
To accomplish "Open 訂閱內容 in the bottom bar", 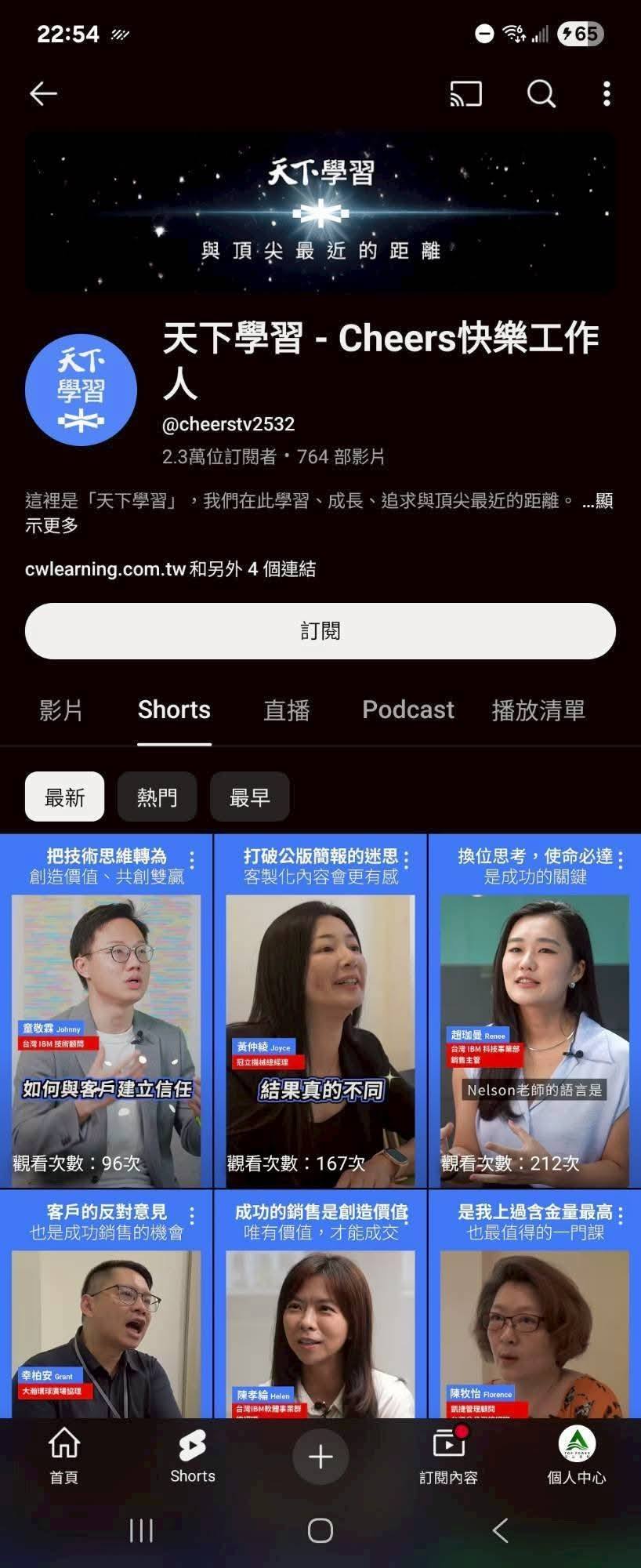I will [448, 1457].
